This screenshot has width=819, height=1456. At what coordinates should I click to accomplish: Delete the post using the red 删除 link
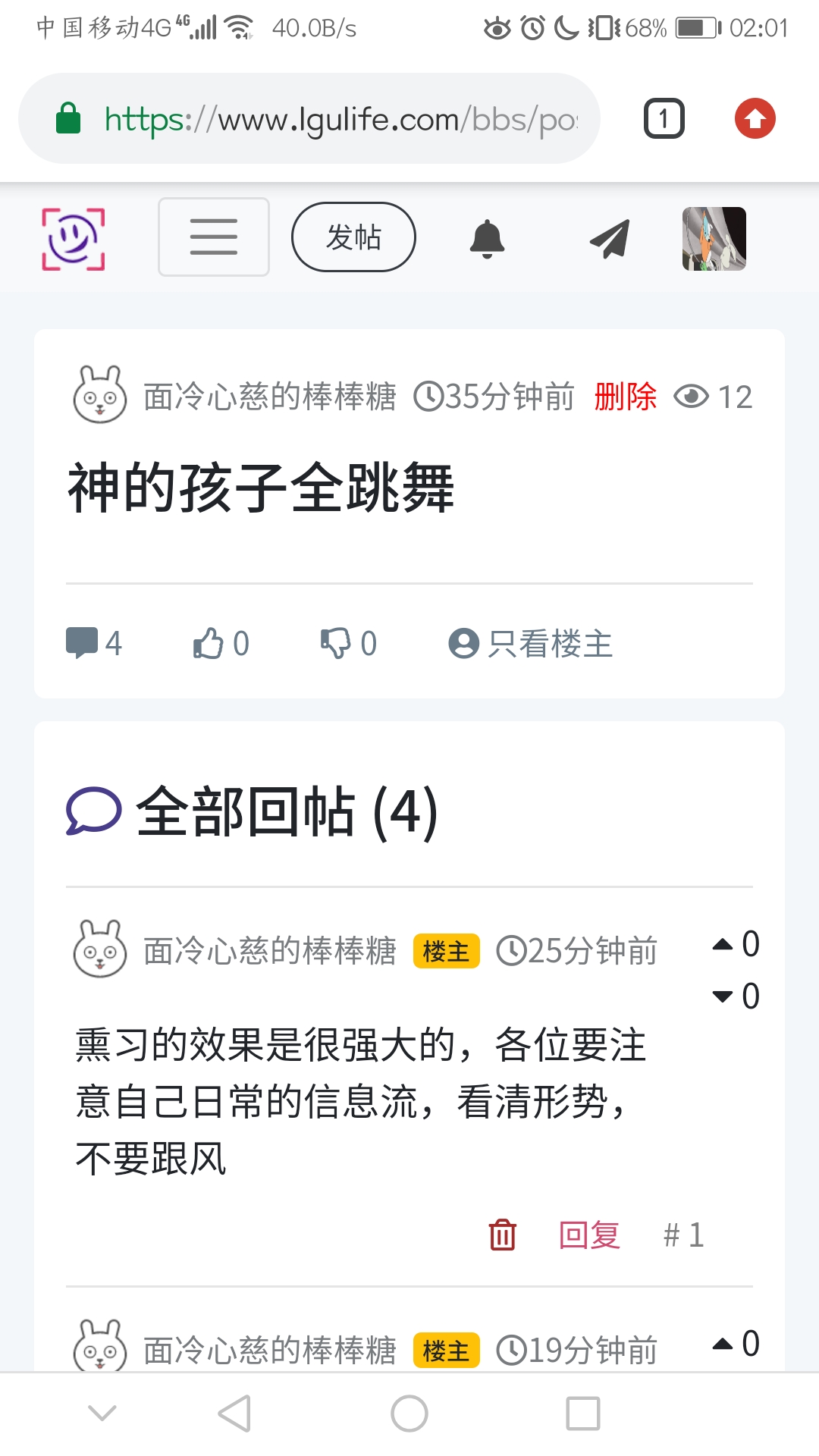click(626, 397)
